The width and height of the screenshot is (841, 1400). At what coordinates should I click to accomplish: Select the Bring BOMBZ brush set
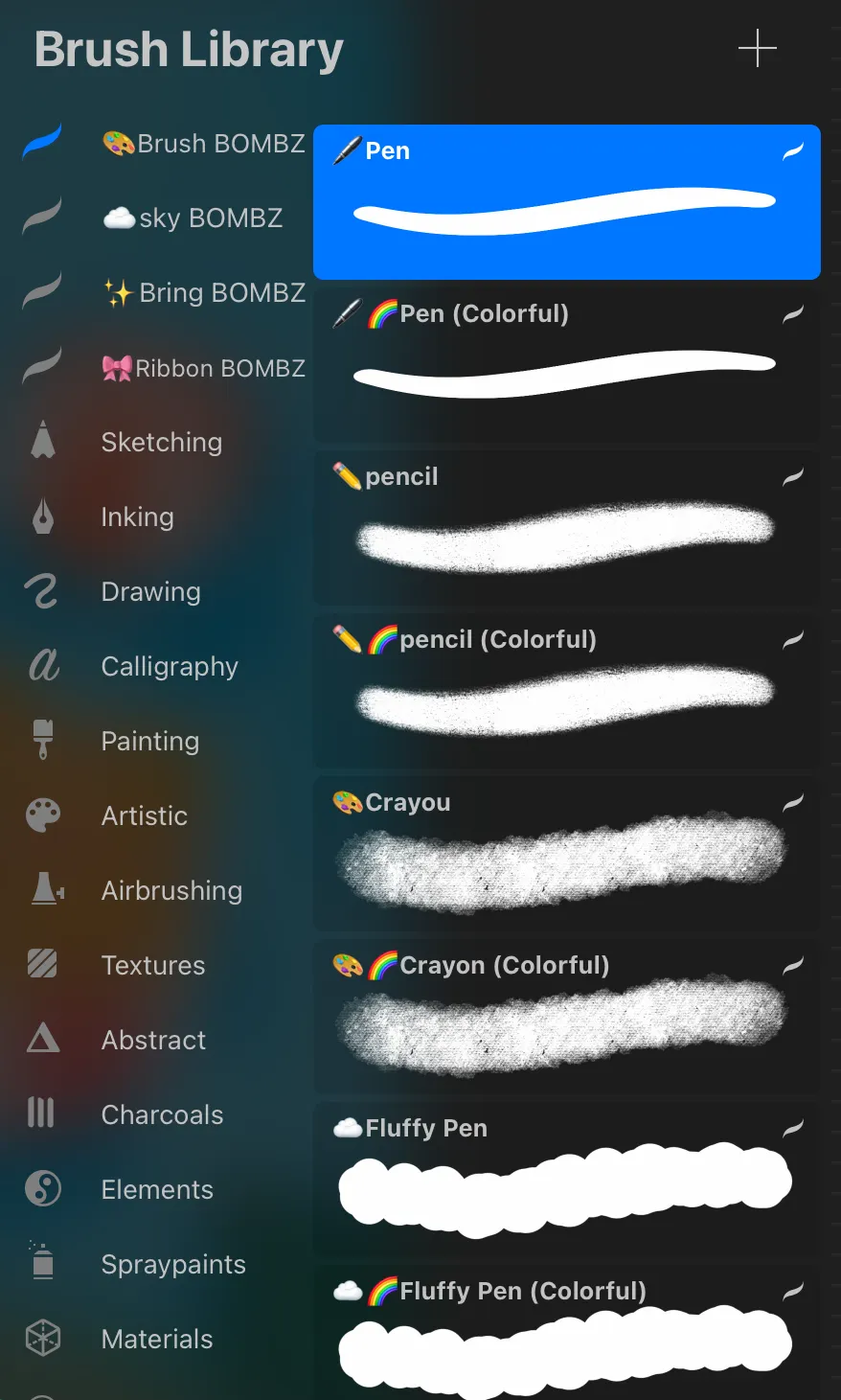point(204,293)
